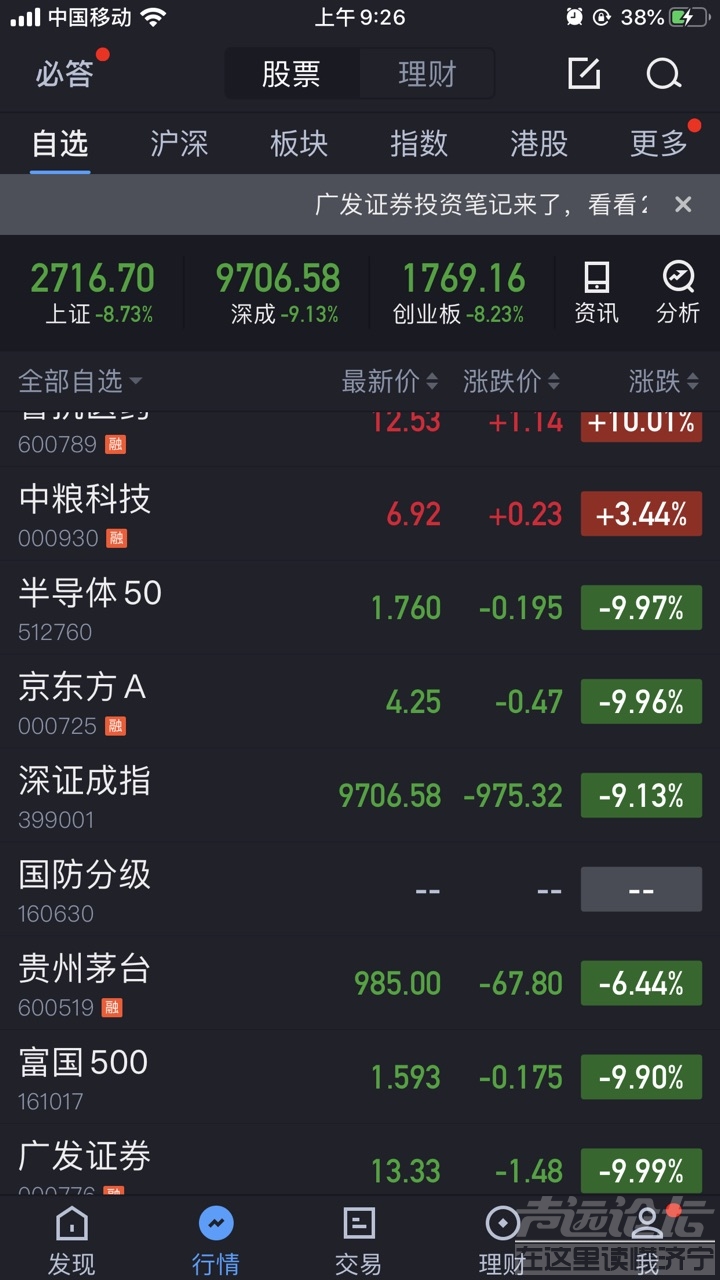Tap the edit watchlist icon
The width and height of the screenshot is (720, 1280).
tap(584, 74)
